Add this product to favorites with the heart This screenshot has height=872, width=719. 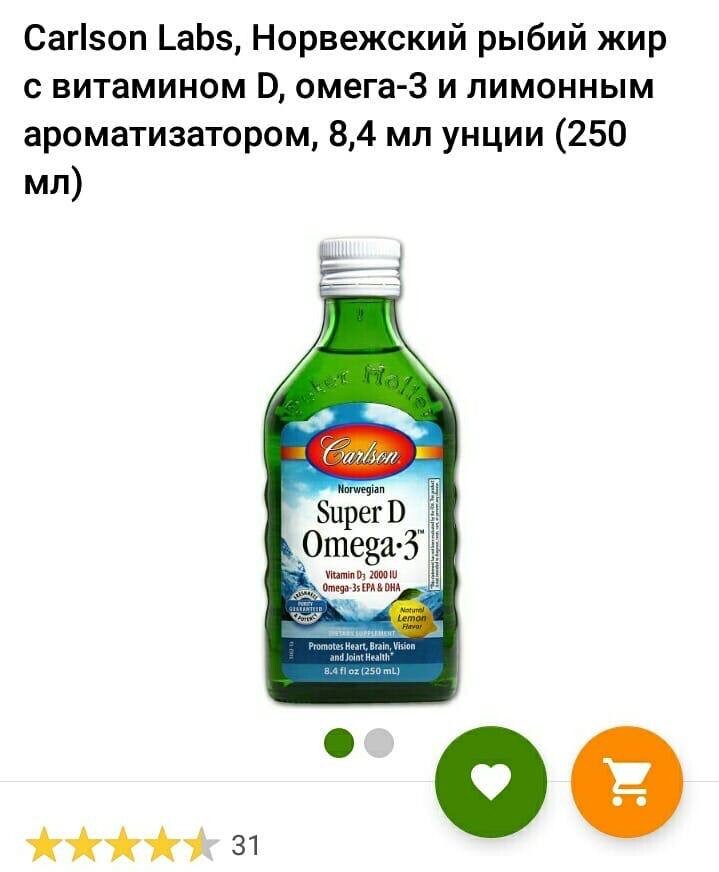click(x=491, y=781)
